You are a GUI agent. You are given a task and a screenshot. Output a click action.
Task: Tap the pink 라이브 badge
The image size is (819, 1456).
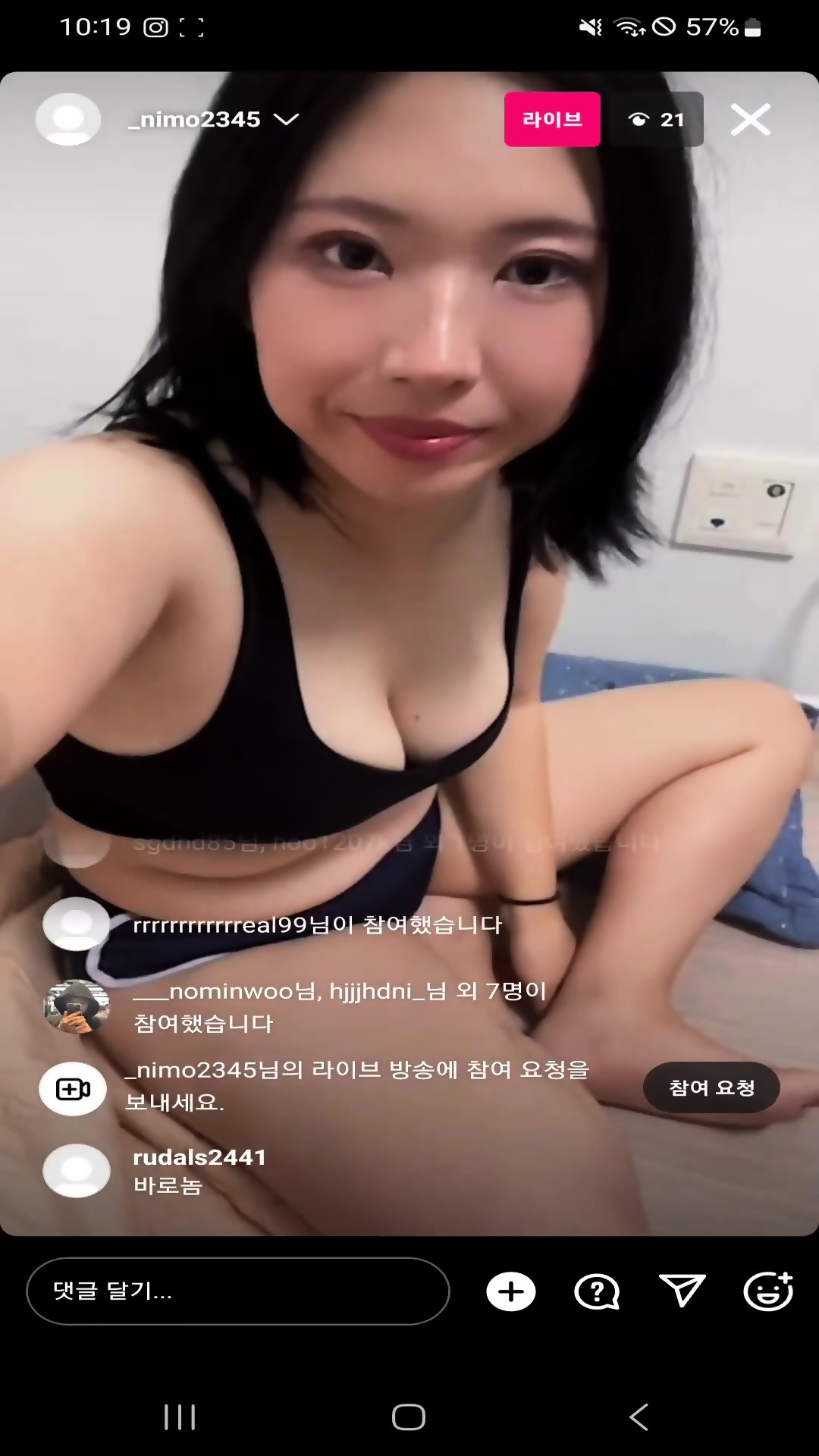(x=552, y=119)
